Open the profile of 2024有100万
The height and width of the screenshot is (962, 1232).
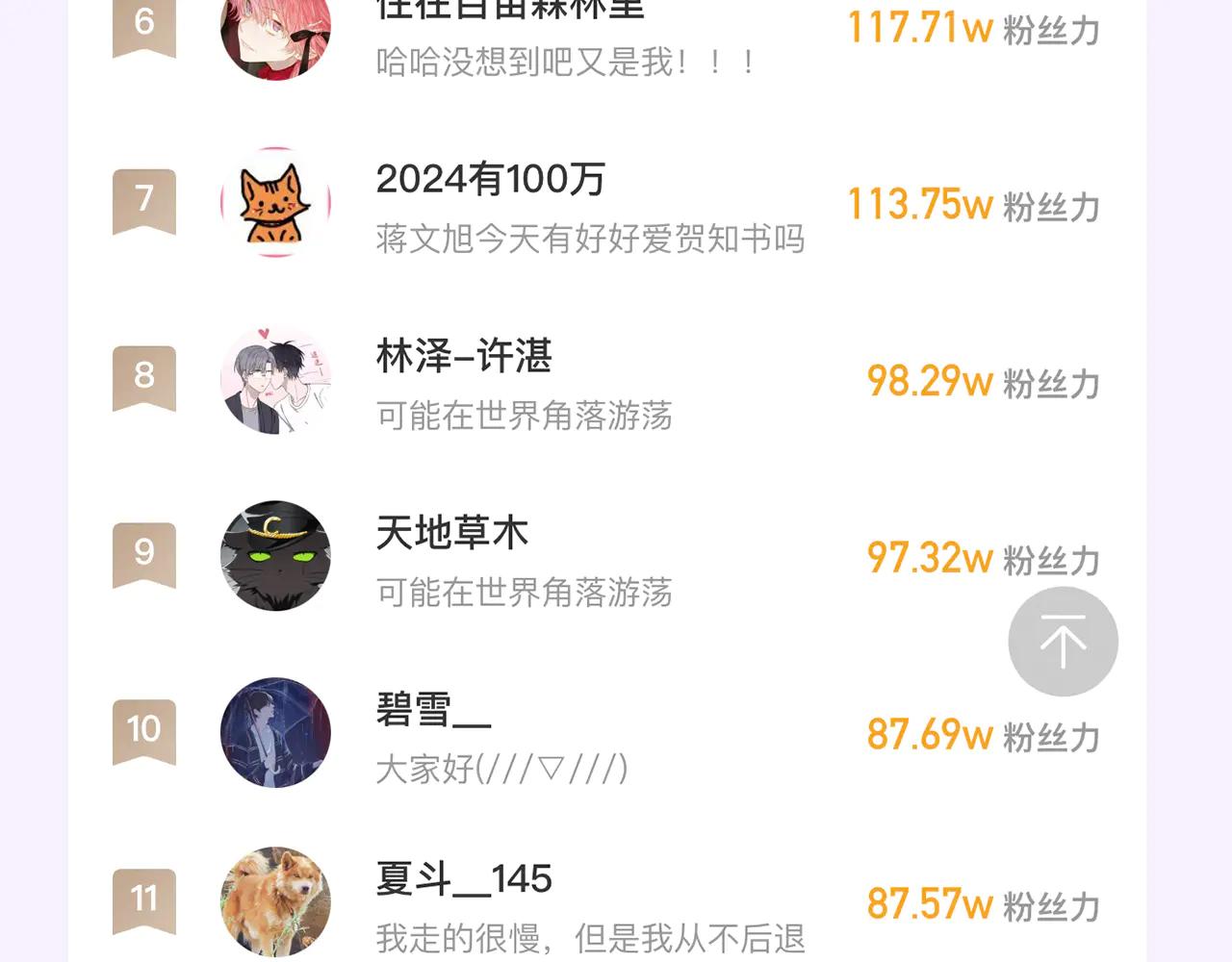pyautogui.click(x=490, y=180)
